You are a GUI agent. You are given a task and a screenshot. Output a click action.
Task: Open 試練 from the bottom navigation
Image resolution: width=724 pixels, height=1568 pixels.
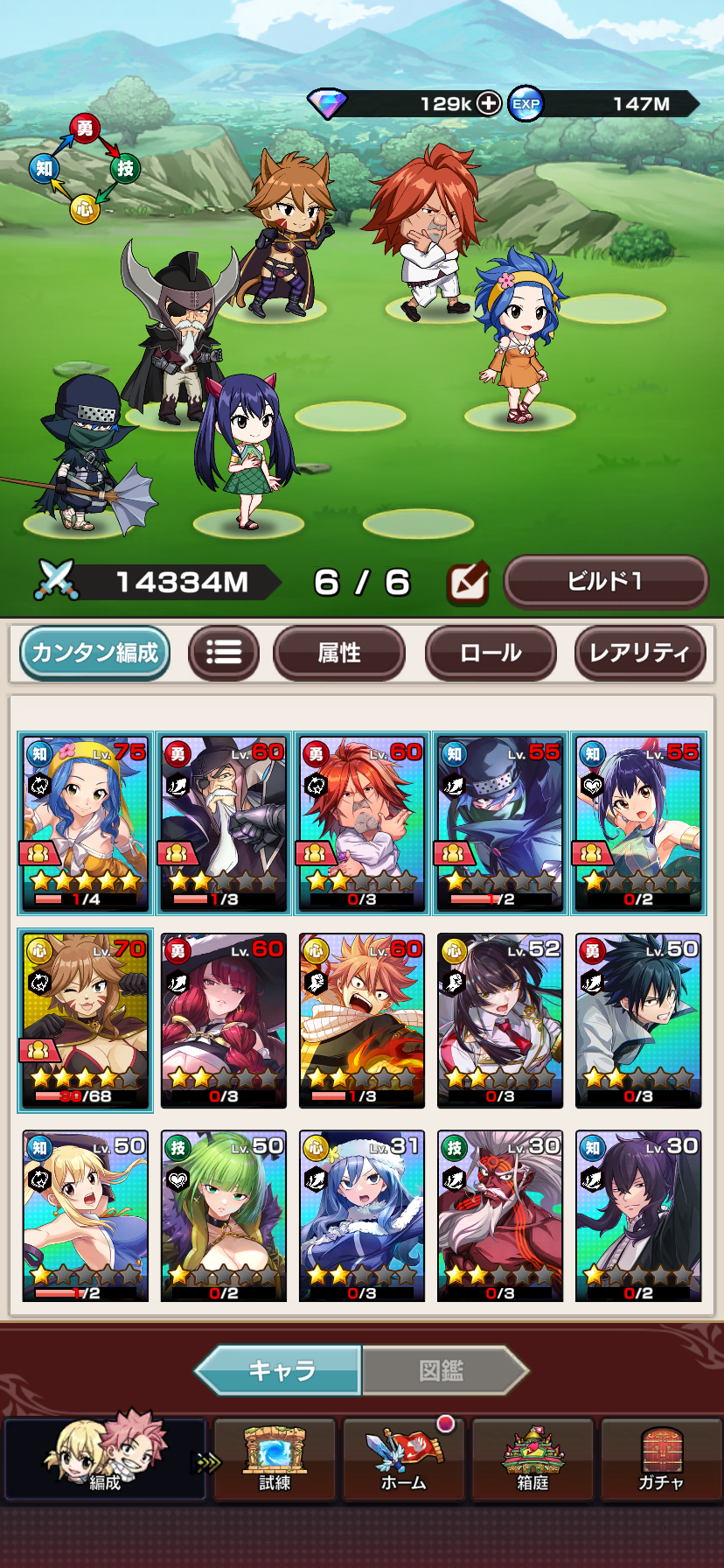[275, 1459]
